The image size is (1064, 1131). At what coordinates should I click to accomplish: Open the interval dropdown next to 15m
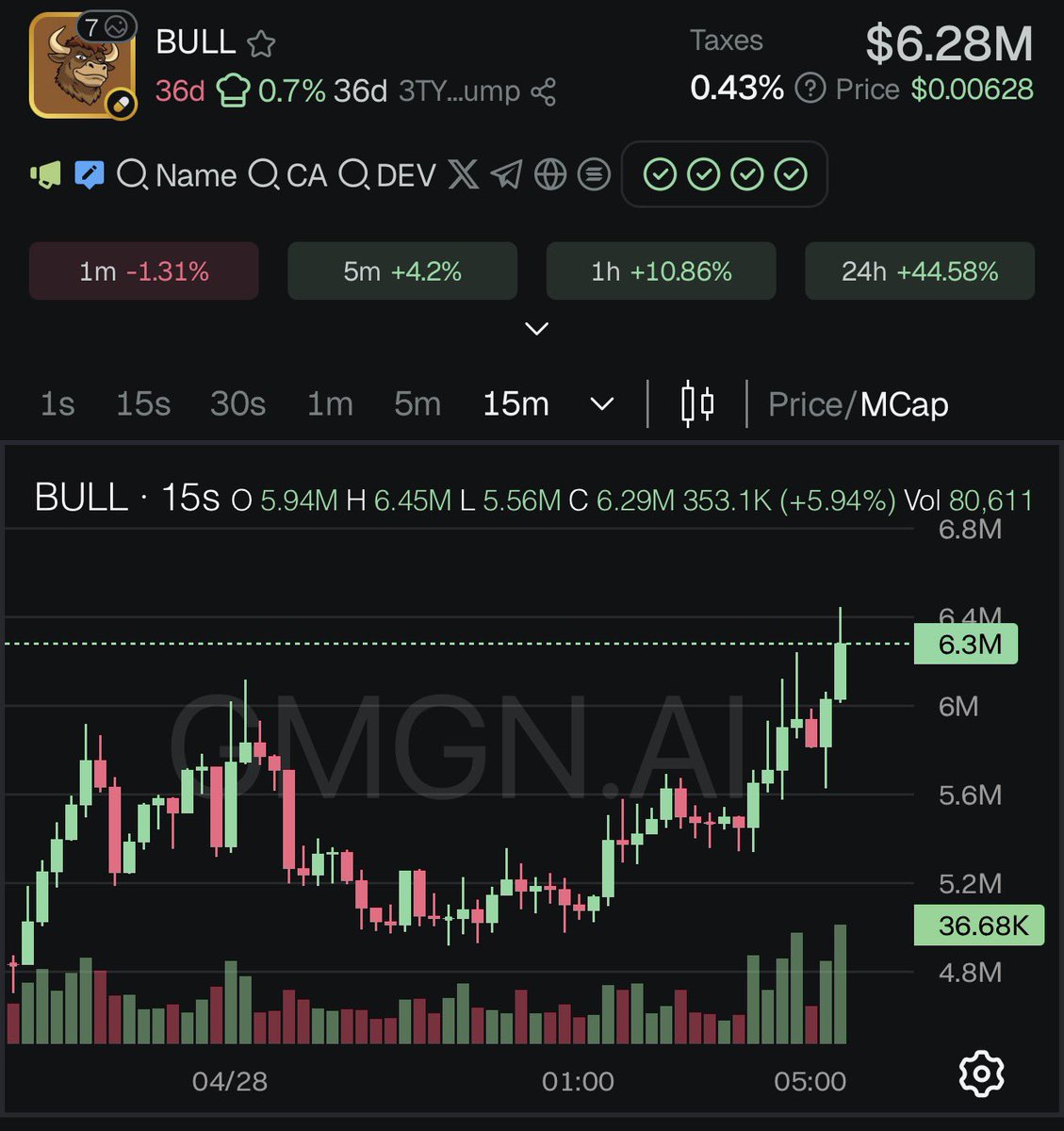[601, 404]
